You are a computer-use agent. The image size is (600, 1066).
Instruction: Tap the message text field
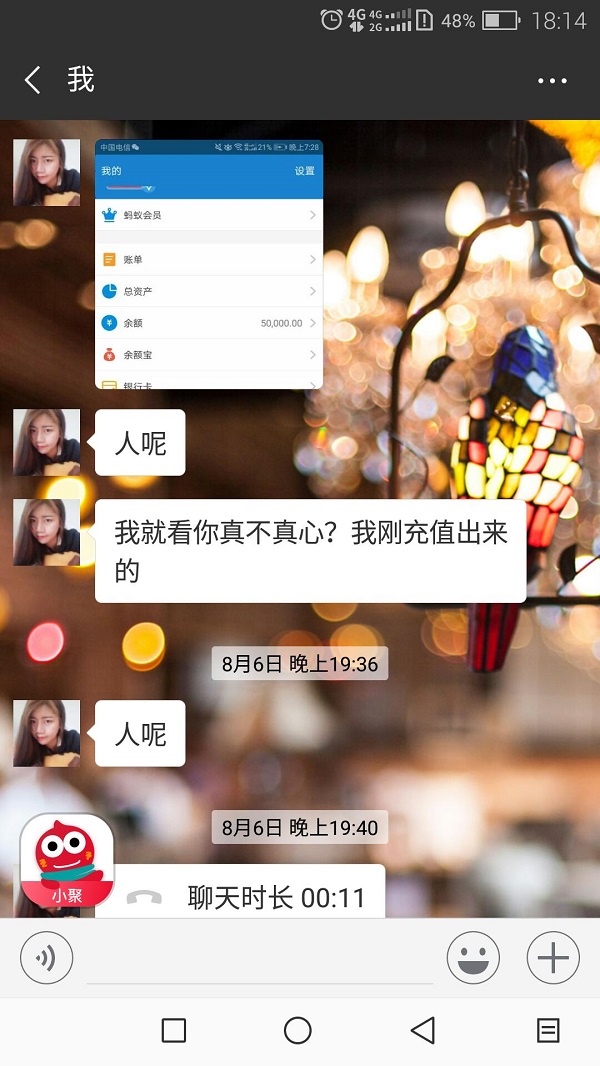(260, 960)
